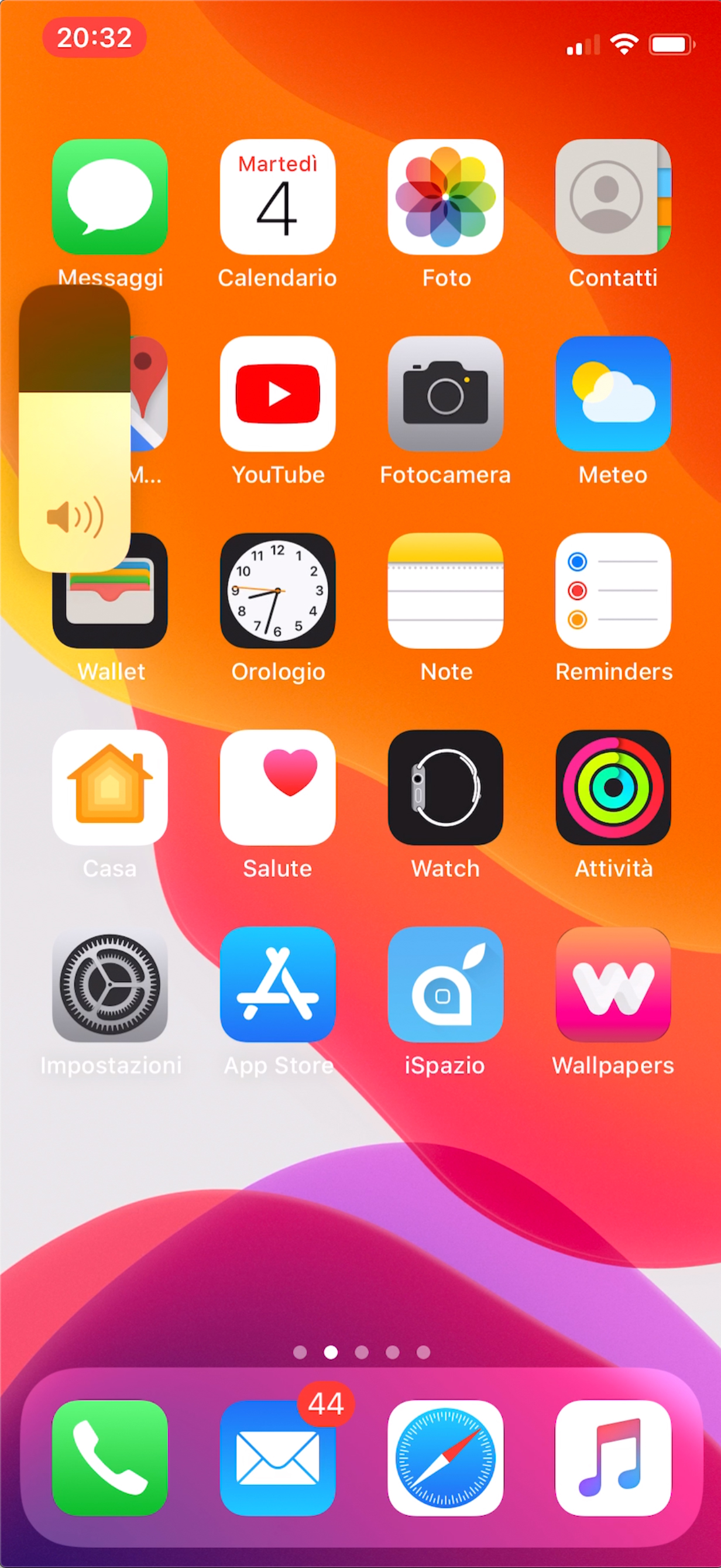The image size is (721, 1568).
Task: Open Impostazioni settings
Action: point(110,984)
